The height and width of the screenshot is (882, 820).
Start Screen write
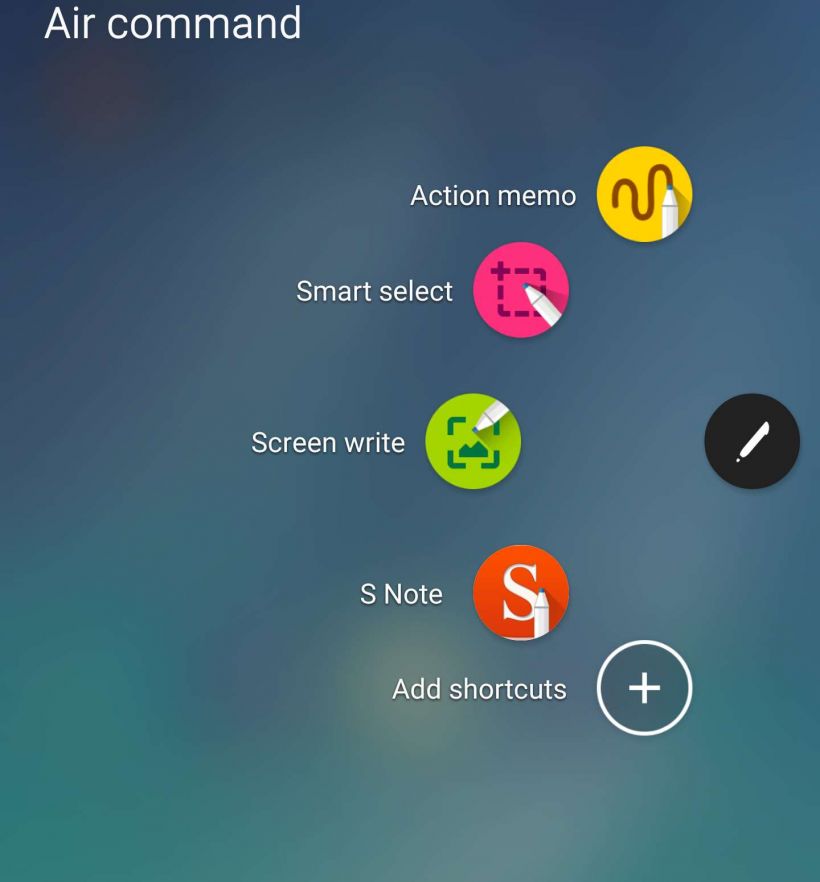pos(473,441)
